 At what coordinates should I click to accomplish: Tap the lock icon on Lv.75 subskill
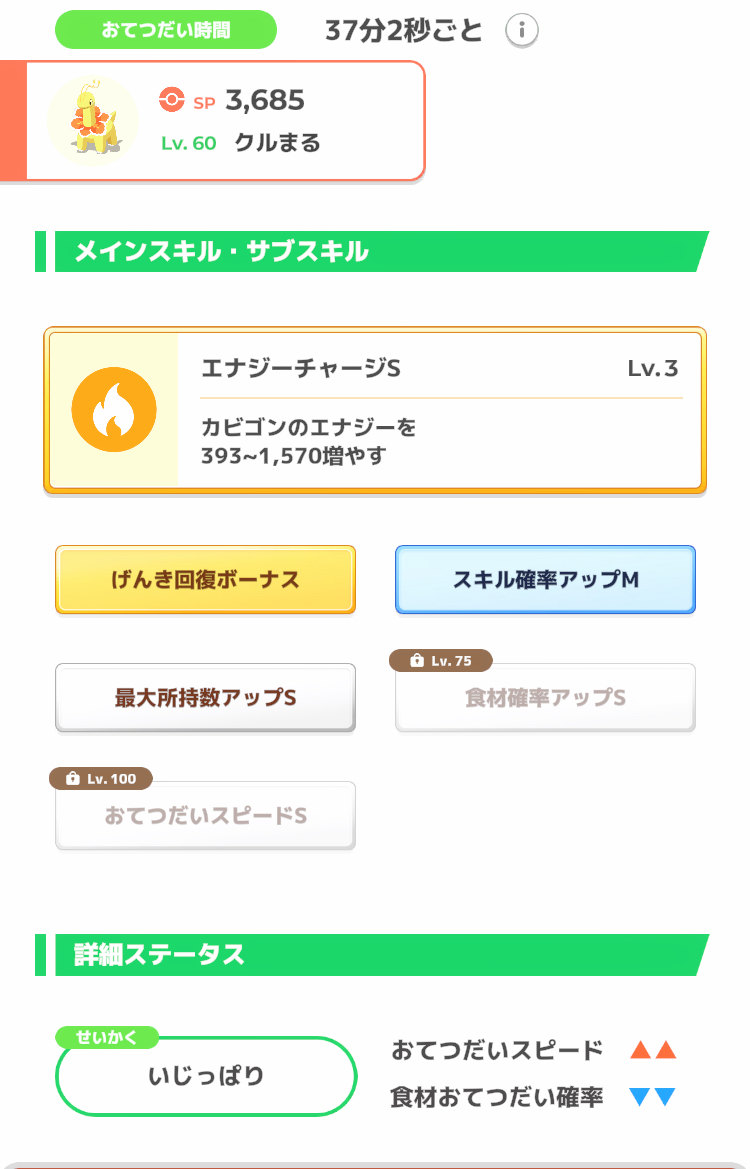[x=419, y=660]
